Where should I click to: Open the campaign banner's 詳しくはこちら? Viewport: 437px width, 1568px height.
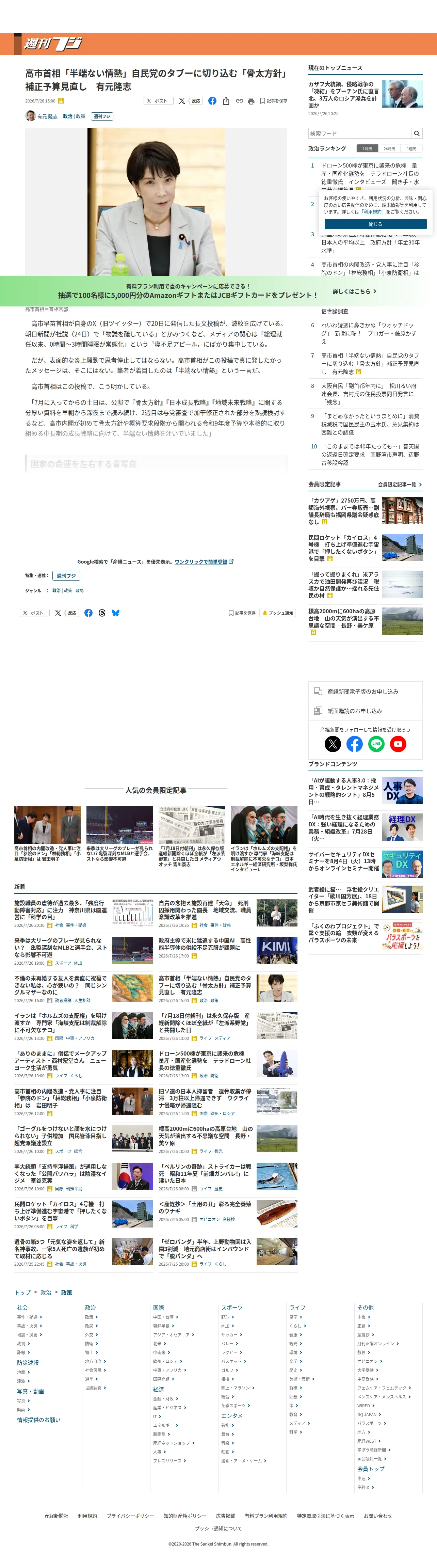coord(354,291)
